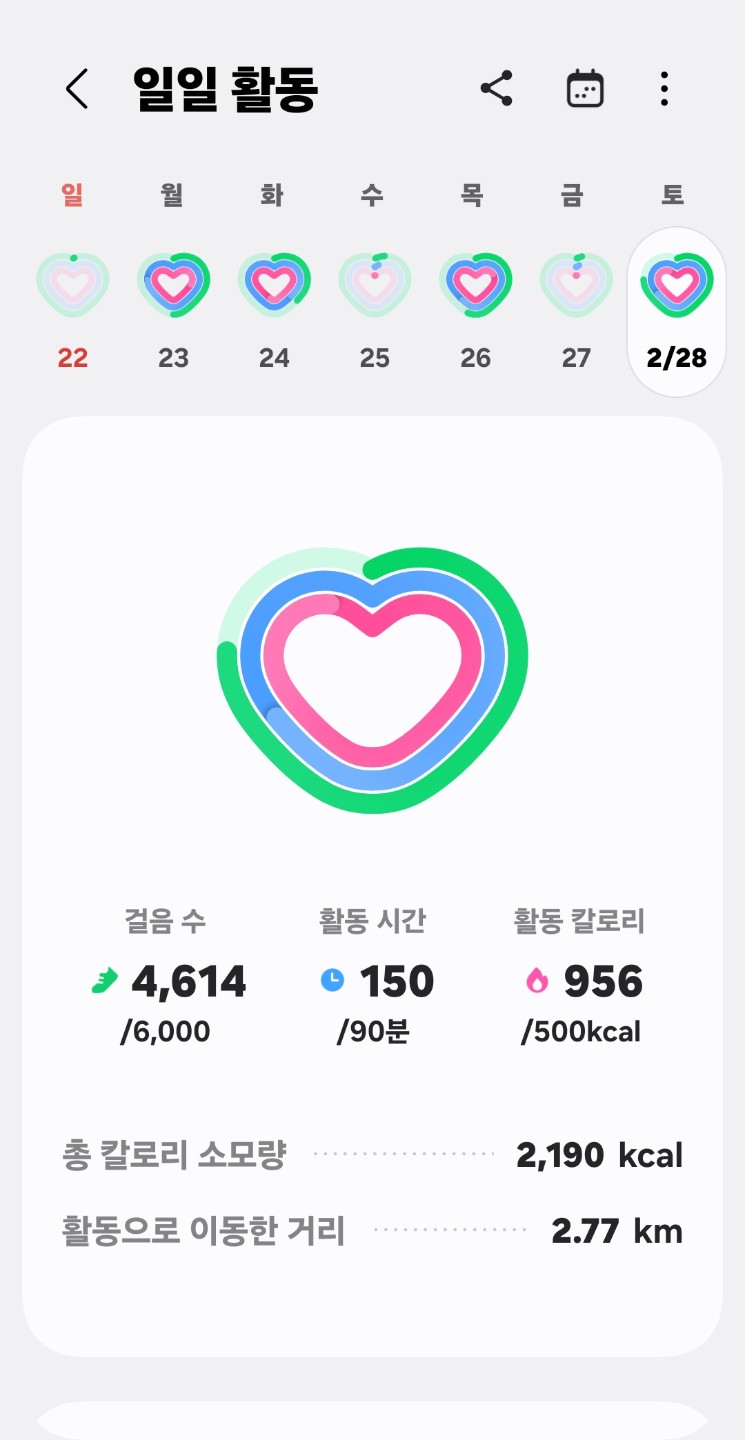Share the daily activity summary

[x=496, y=89]
